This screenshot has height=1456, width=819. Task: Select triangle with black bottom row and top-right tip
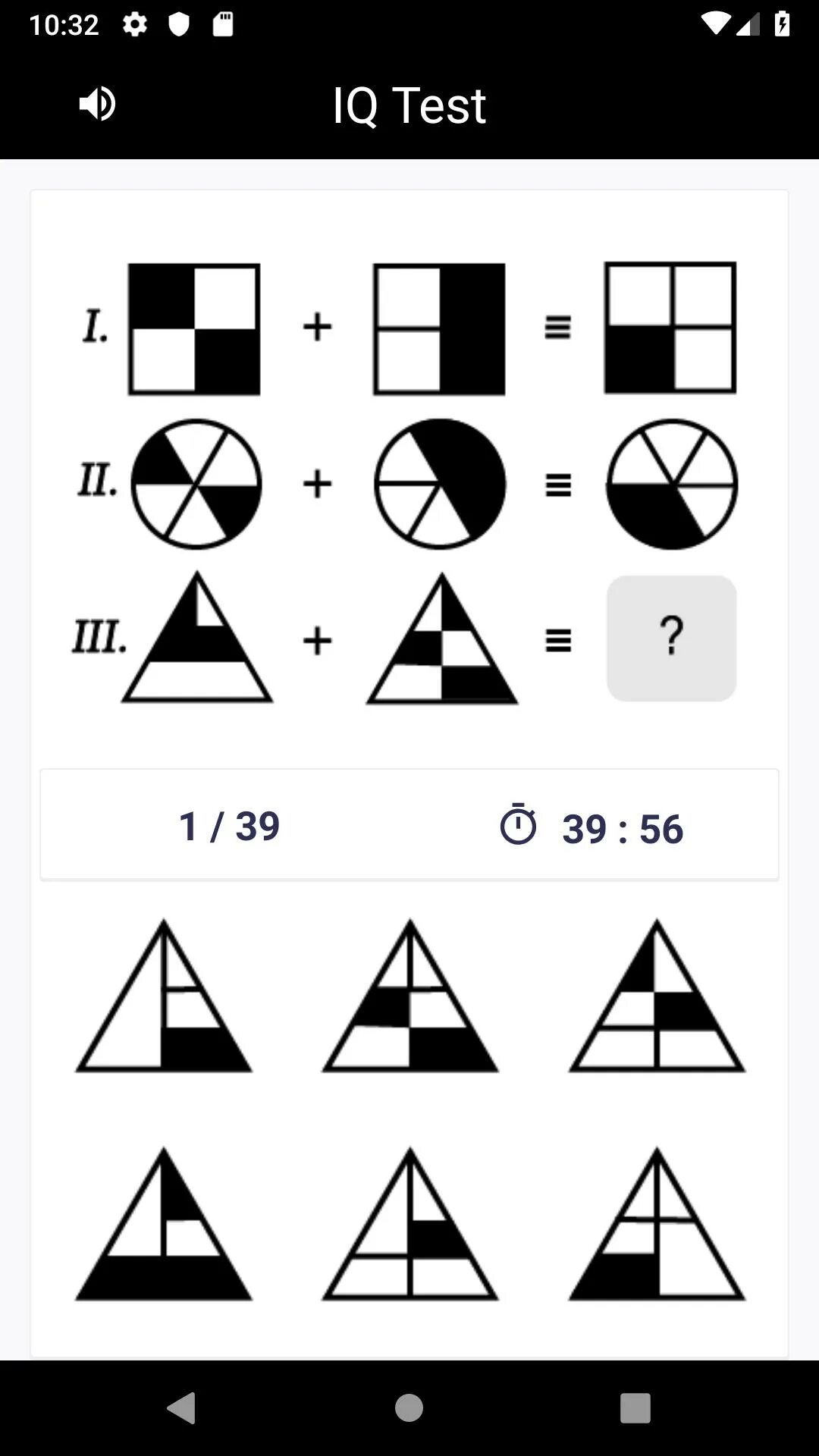(164, 1225)
